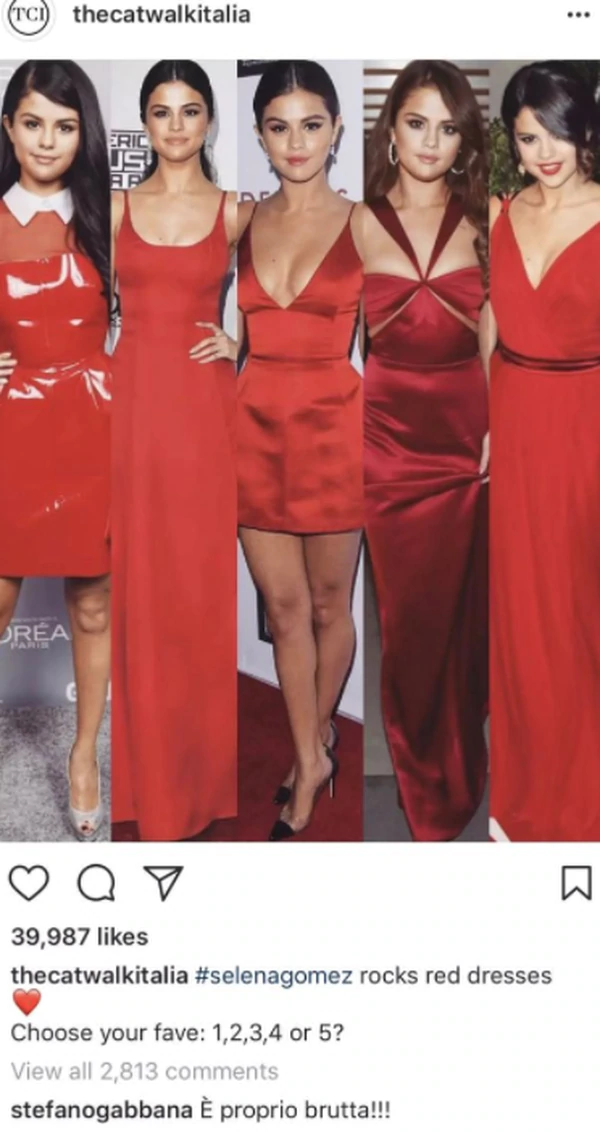Image resolution: width=600 pixels, height=1132 pixels.
Task: Open the thecatwalkitalia avatar picture
Action: [29, 17]
